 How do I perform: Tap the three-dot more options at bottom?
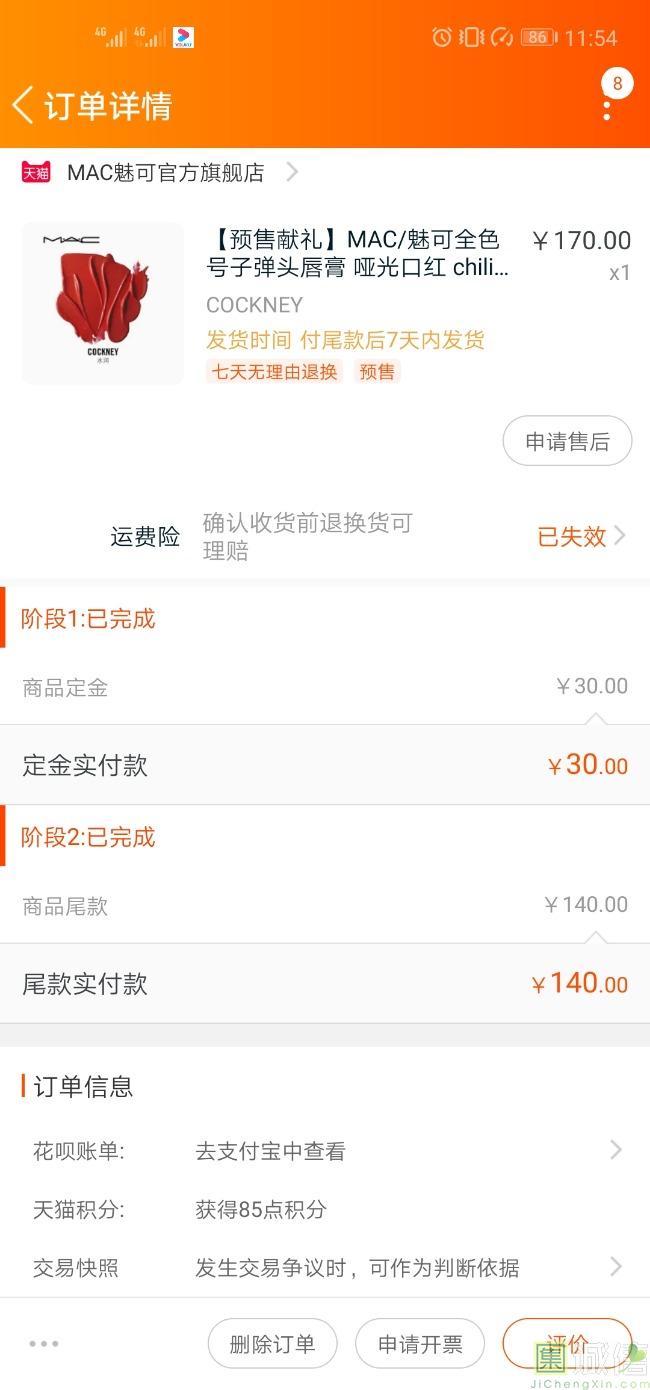click(44, 1343)
